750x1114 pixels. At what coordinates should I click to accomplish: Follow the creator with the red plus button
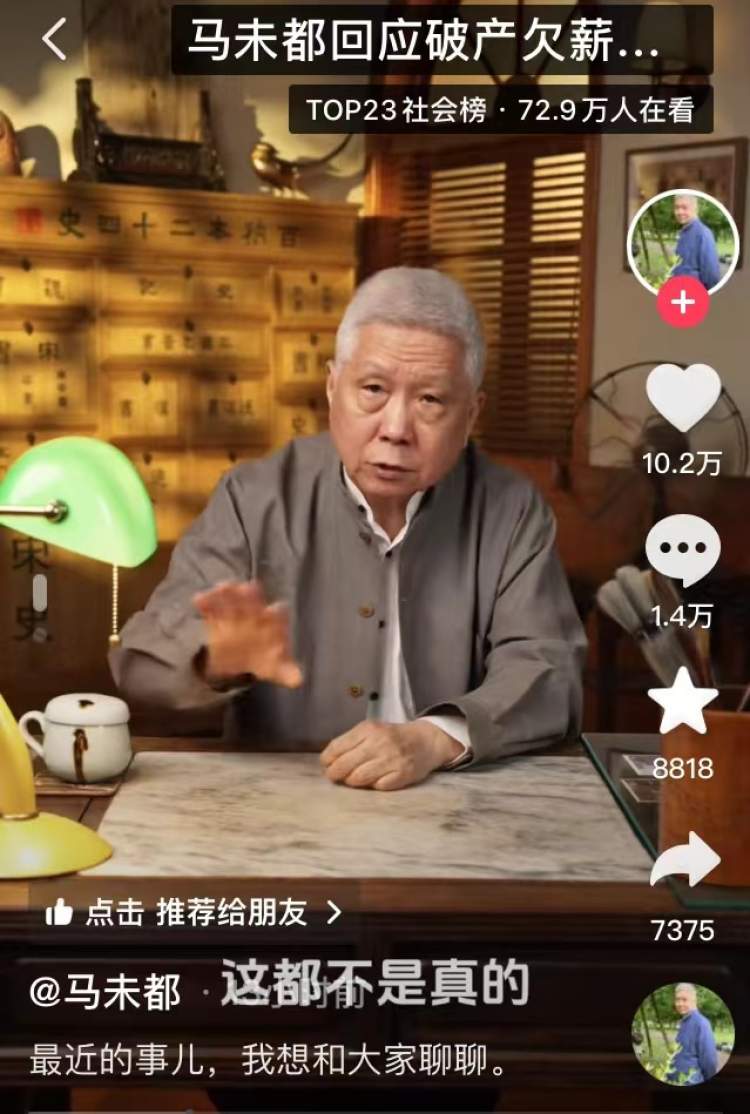(x=683, y=303)
